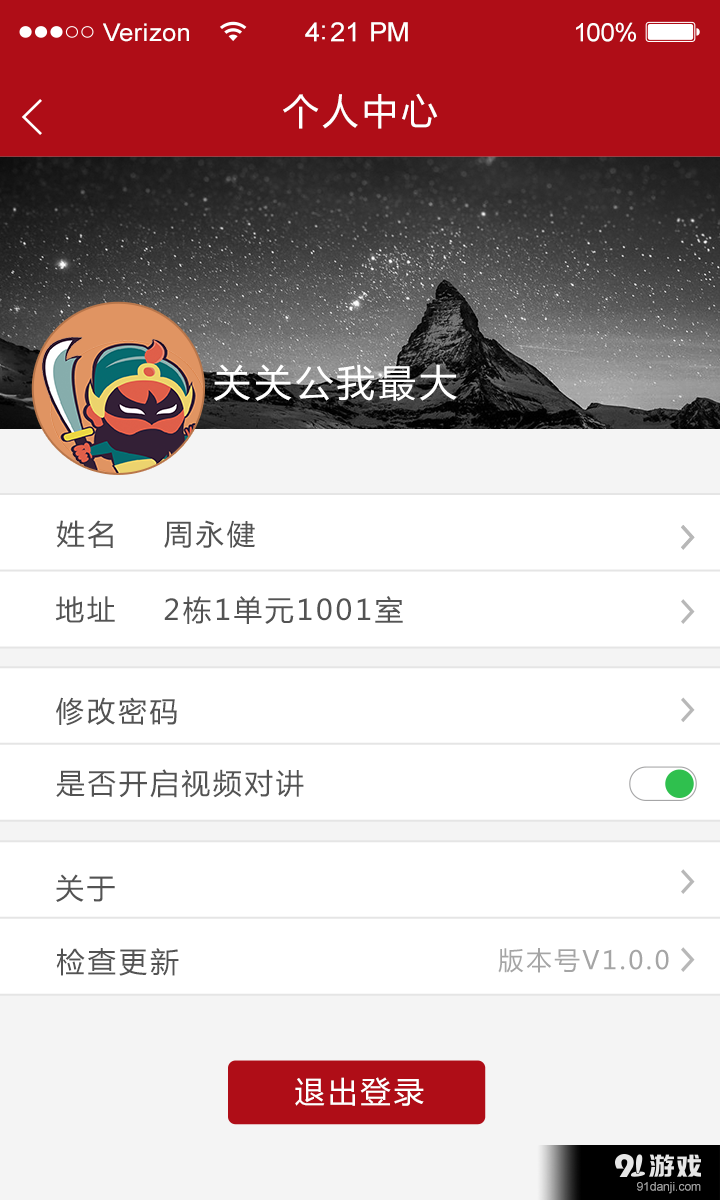This screenshot has height=1200, width=720.
Task: Open 修改密码 to change password
Action: pos(360,710)
